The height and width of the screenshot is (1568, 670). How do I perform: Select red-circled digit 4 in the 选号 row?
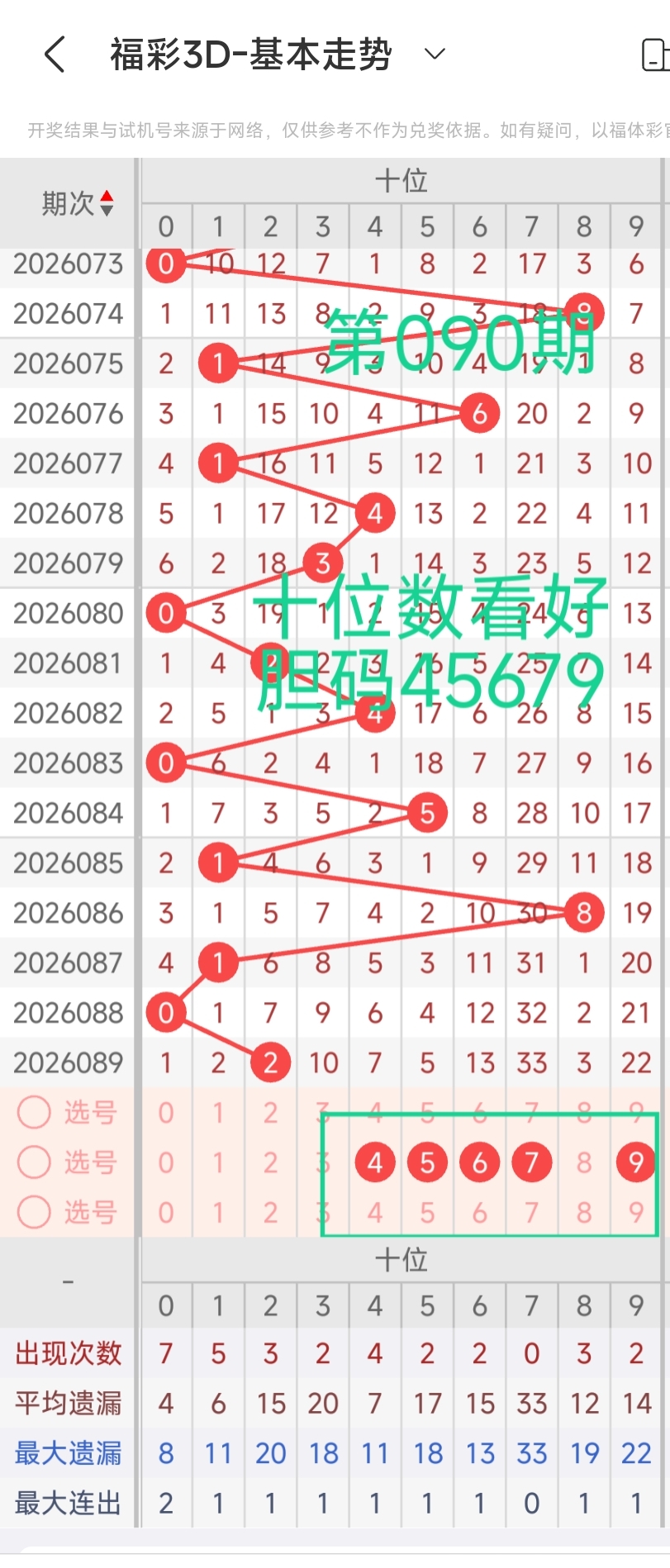click(x=374, y=1162)
